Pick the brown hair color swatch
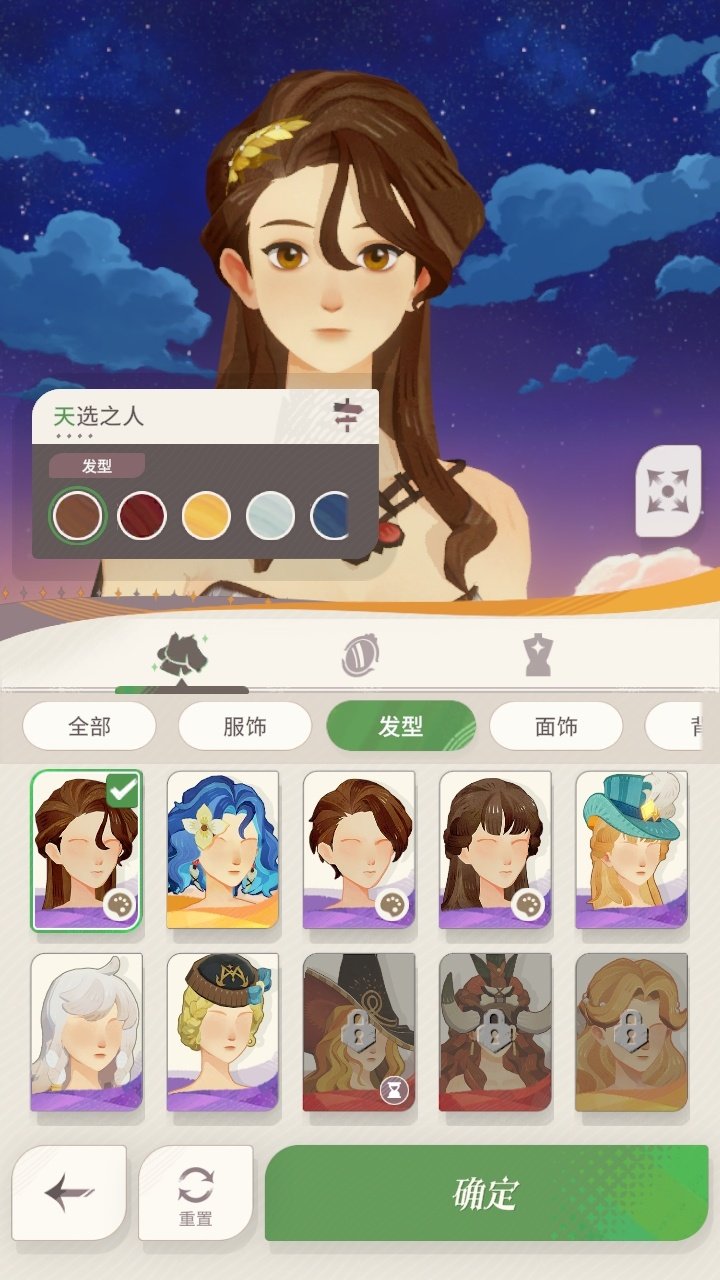 click(x=78, y=515)
